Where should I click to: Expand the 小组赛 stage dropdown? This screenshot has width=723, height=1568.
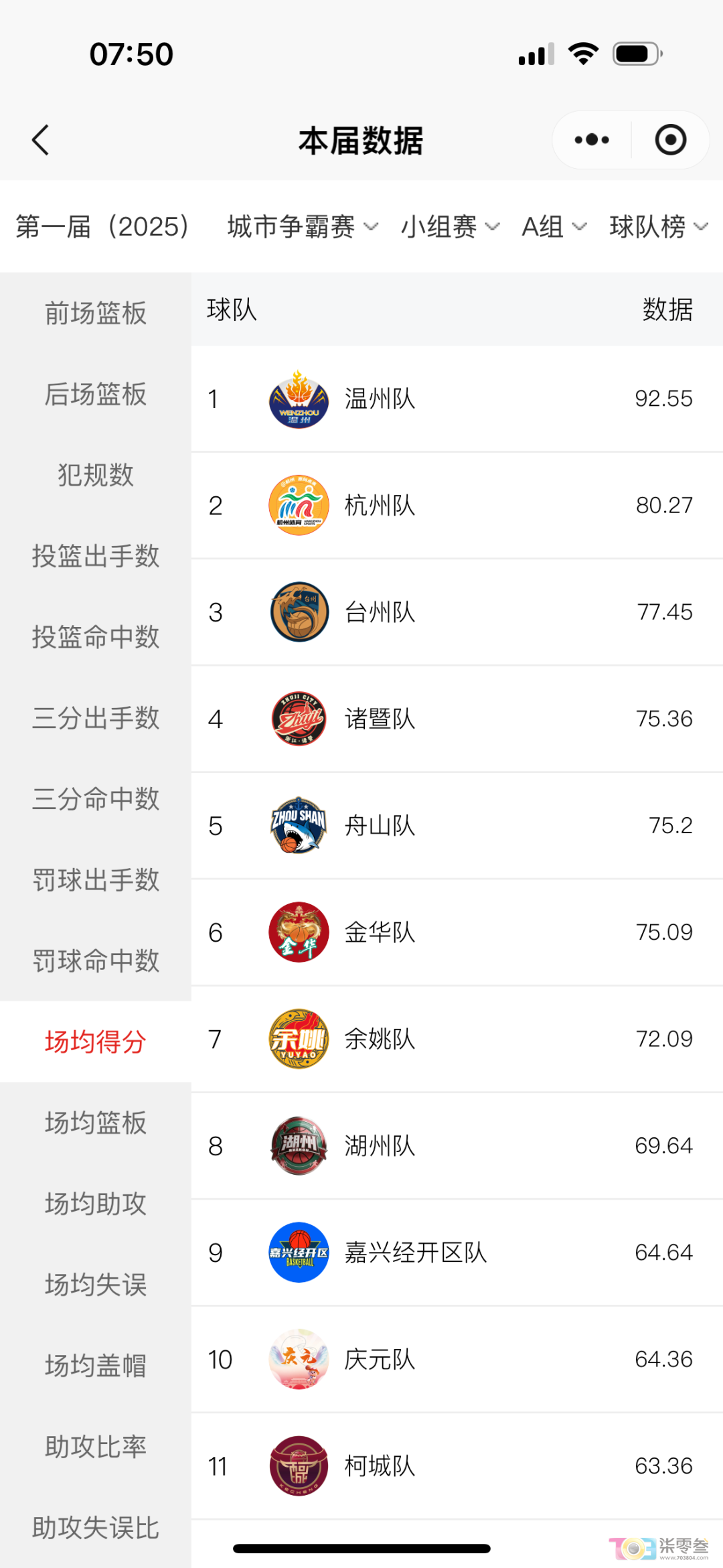click(x=450, y=226)
